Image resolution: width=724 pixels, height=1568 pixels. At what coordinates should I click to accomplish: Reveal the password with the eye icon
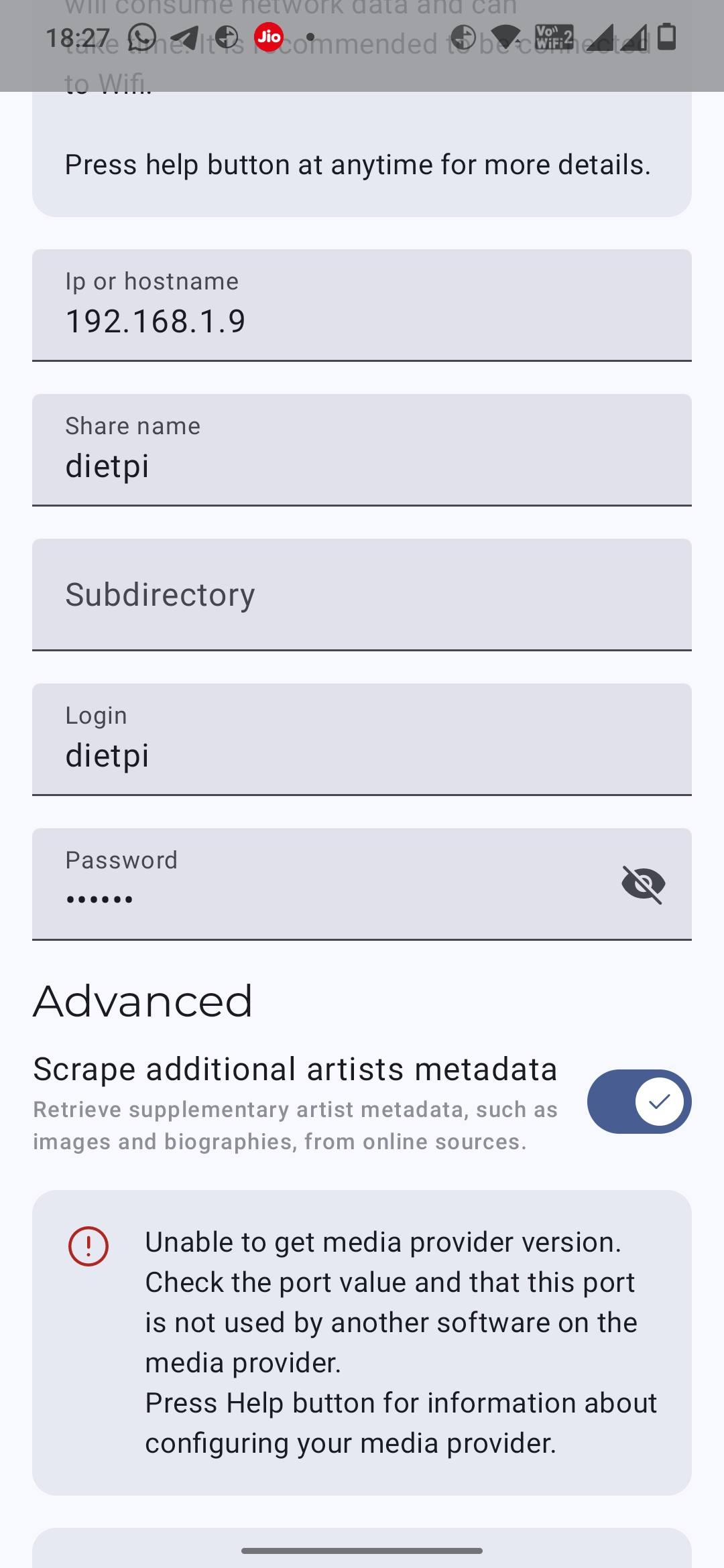click(x=644, y=885)
